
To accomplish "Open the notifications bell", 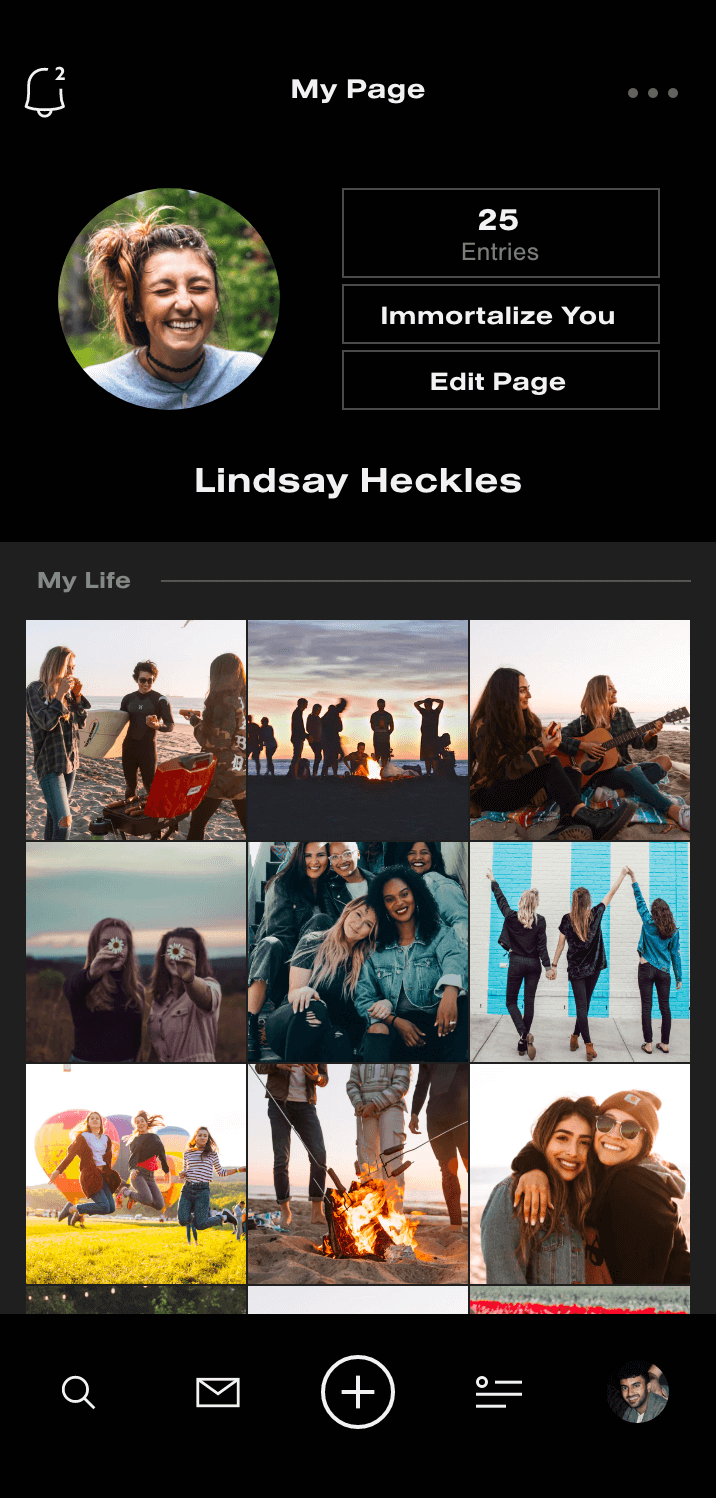I will coord(45,92).
